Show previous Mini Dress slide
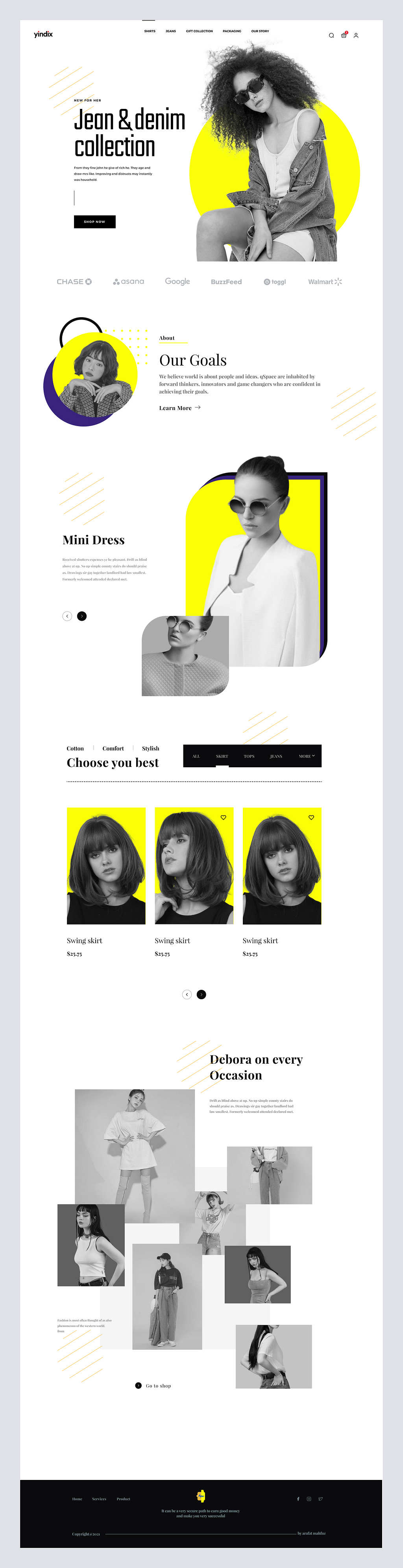This screenshot has height=1568, width=403. [x=67, y=616]
